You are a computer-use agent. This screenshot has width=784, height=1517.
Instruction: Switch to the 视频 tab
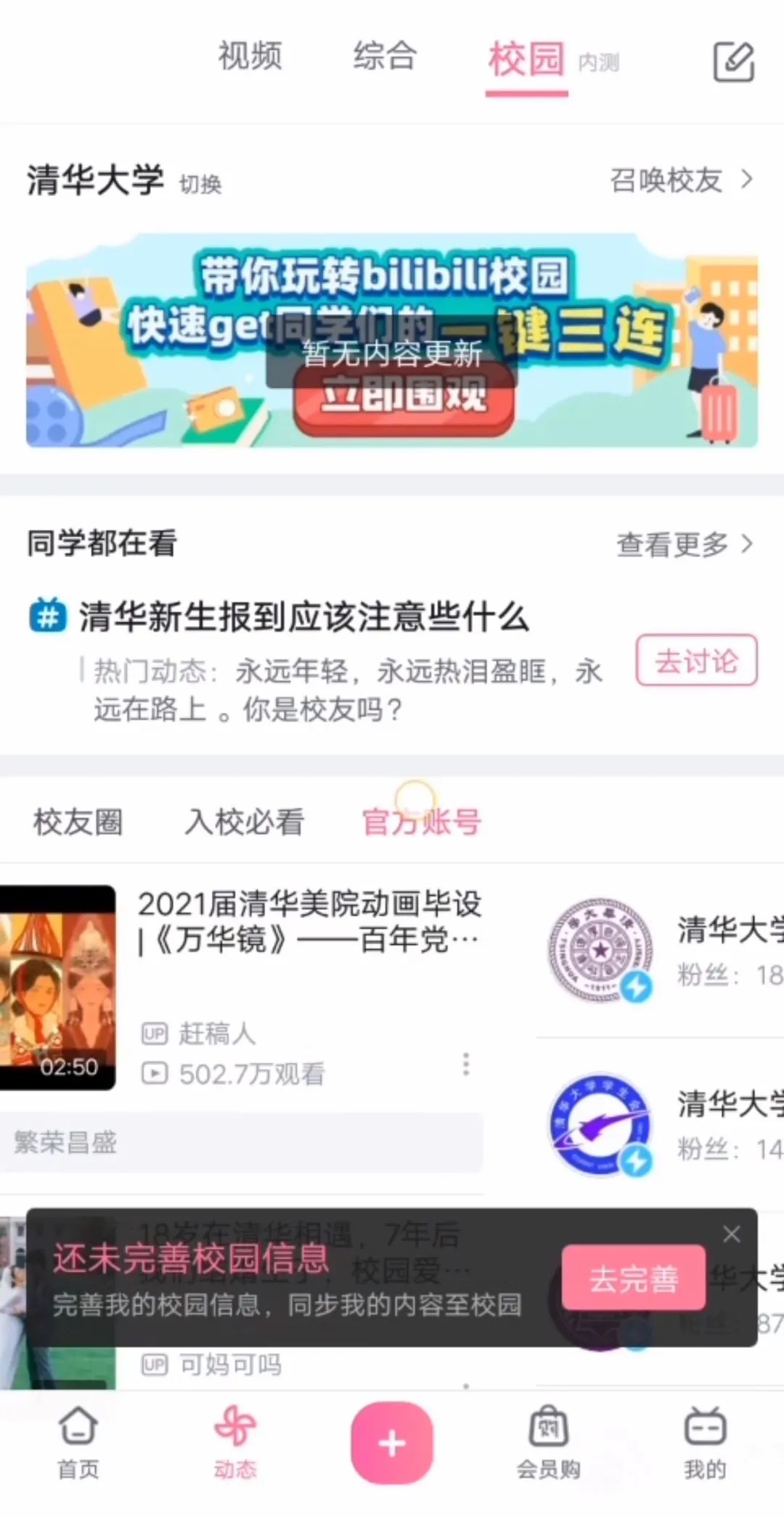click(x=250, y=57)
